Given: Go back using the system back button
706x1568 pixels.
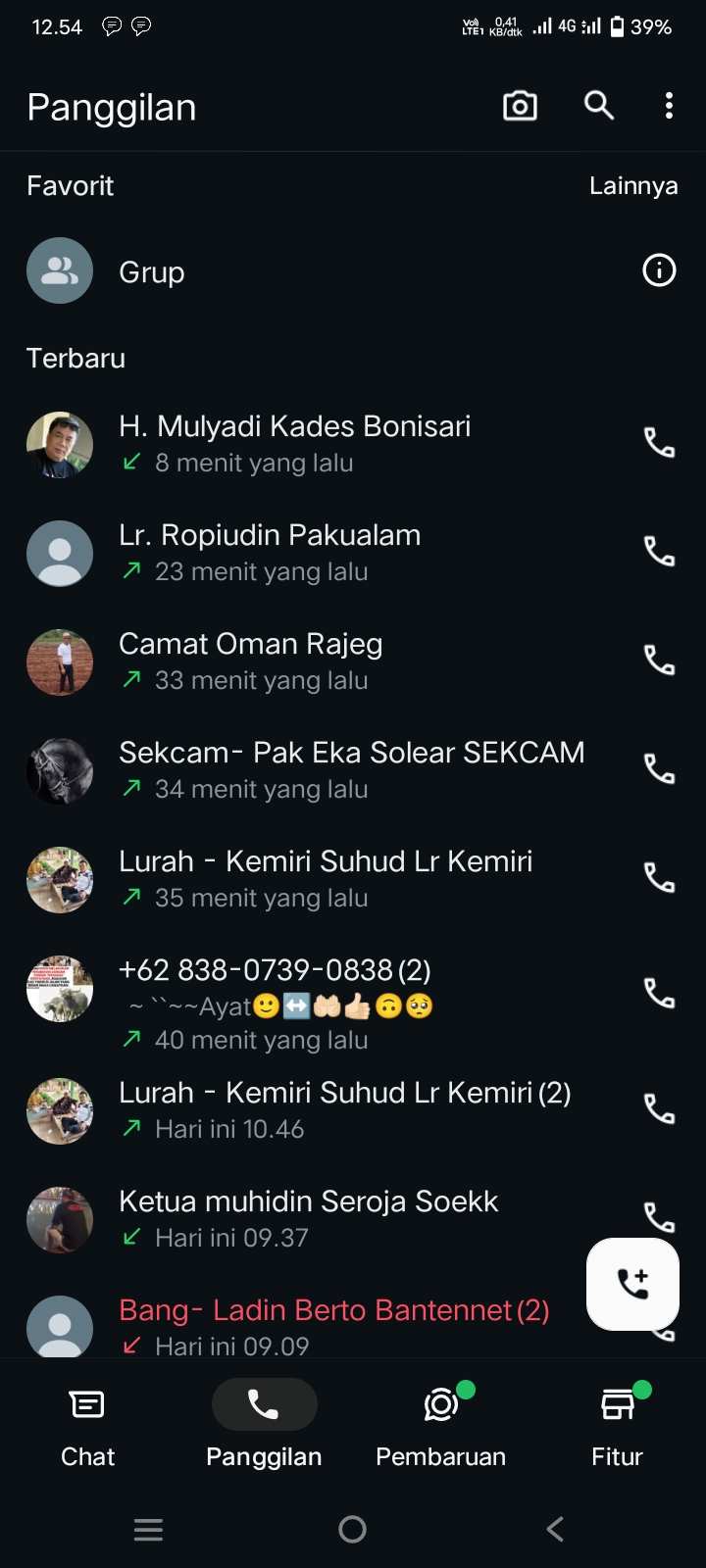Looking at the screenshot, I should click(x=555, y=1529).
